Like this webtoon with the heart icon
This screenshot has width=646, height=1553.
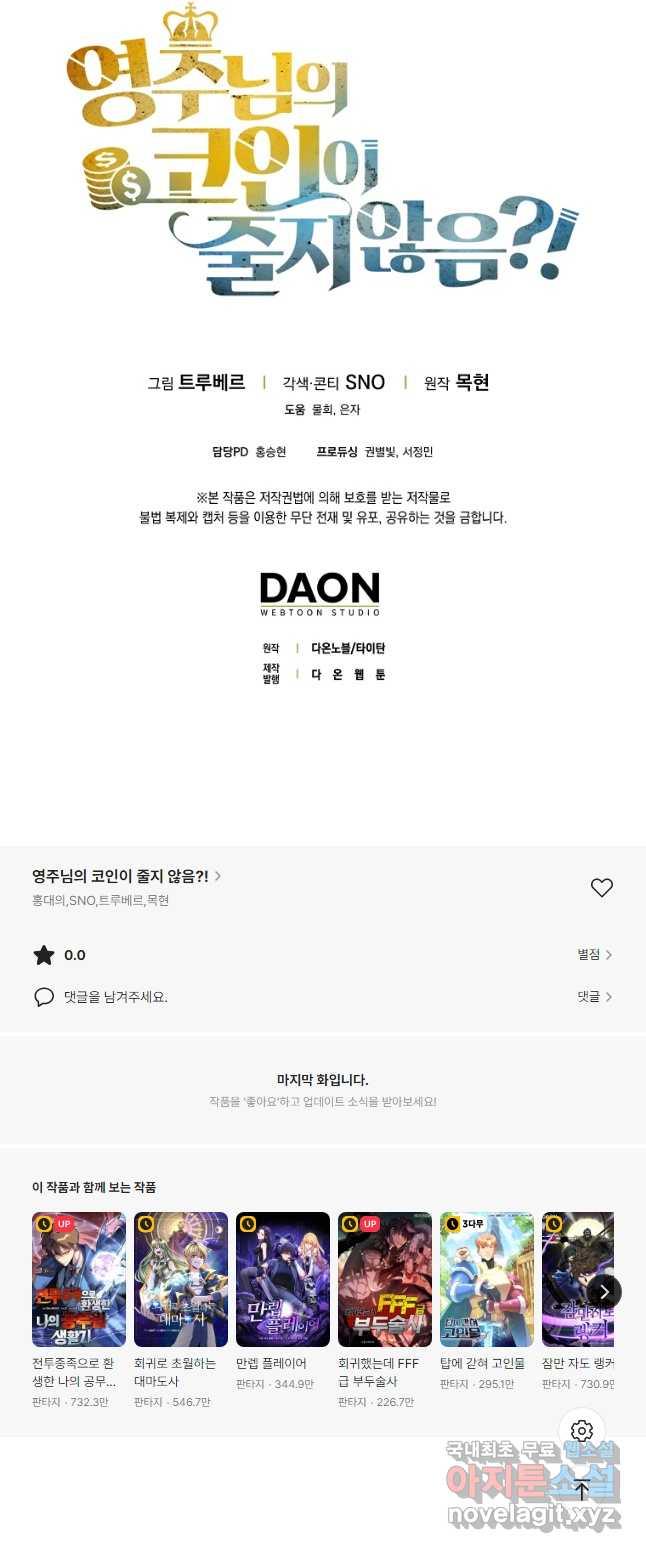(601, 887)
